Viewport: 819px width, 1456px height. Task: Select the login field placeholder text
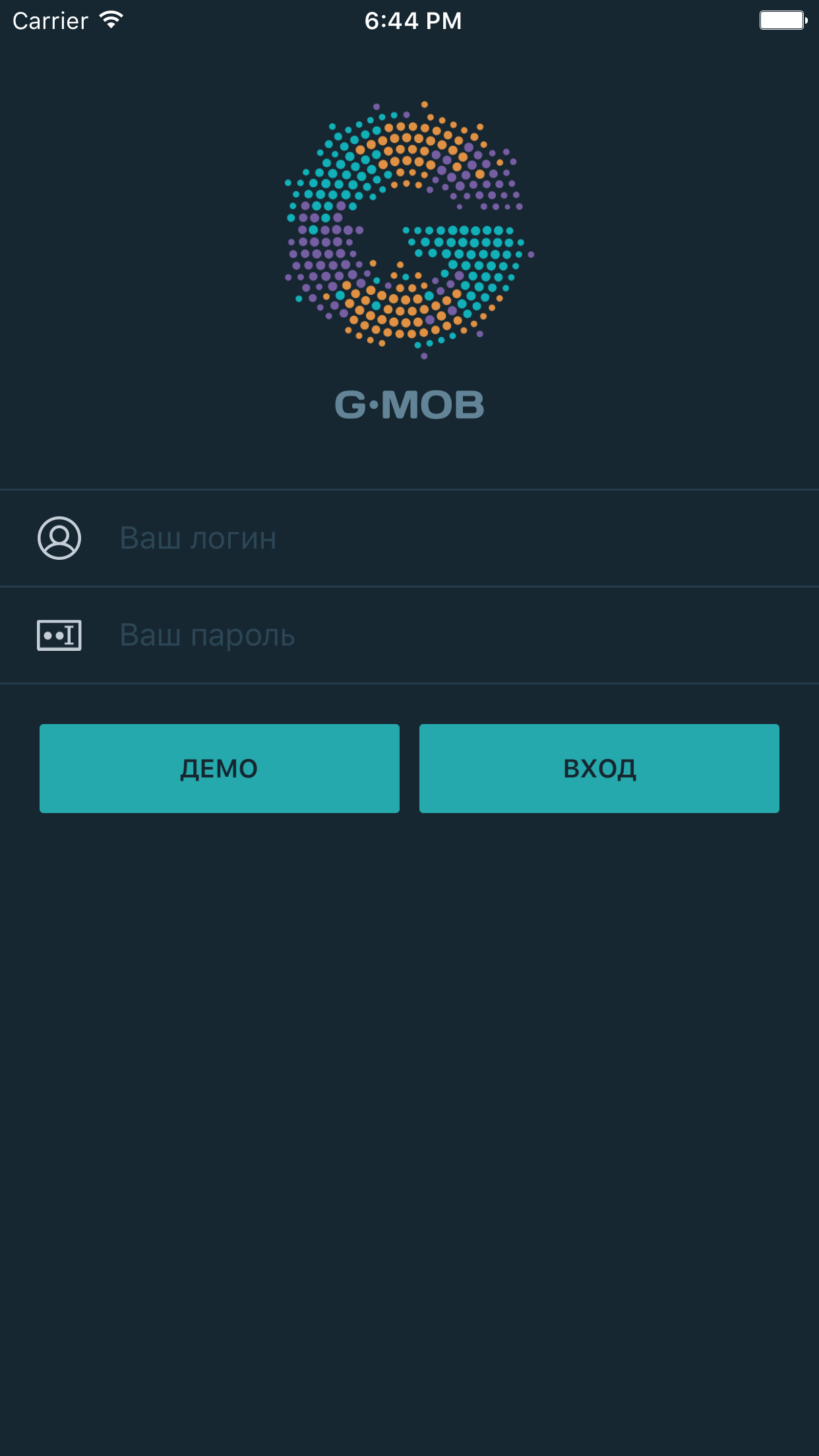pos(198,539)
